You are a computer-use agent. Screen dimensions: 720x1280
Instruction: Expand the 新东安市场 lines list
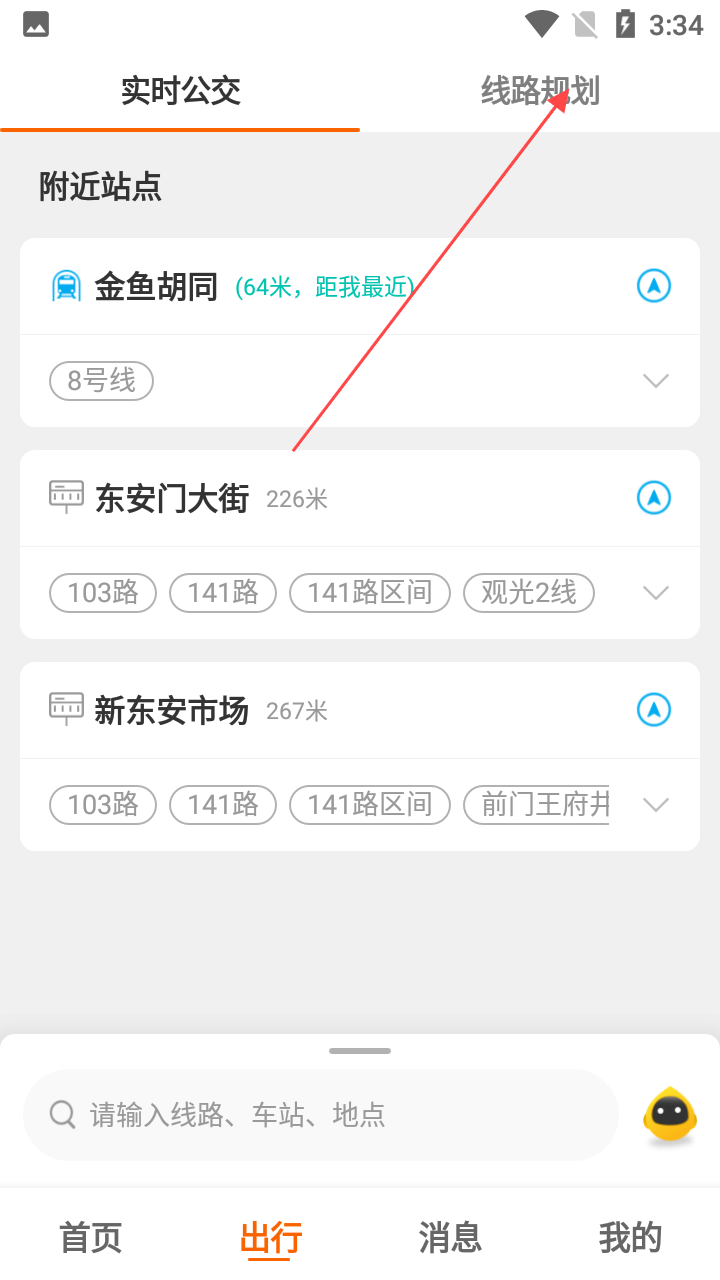pyautogui.click(x=655, y=805)
